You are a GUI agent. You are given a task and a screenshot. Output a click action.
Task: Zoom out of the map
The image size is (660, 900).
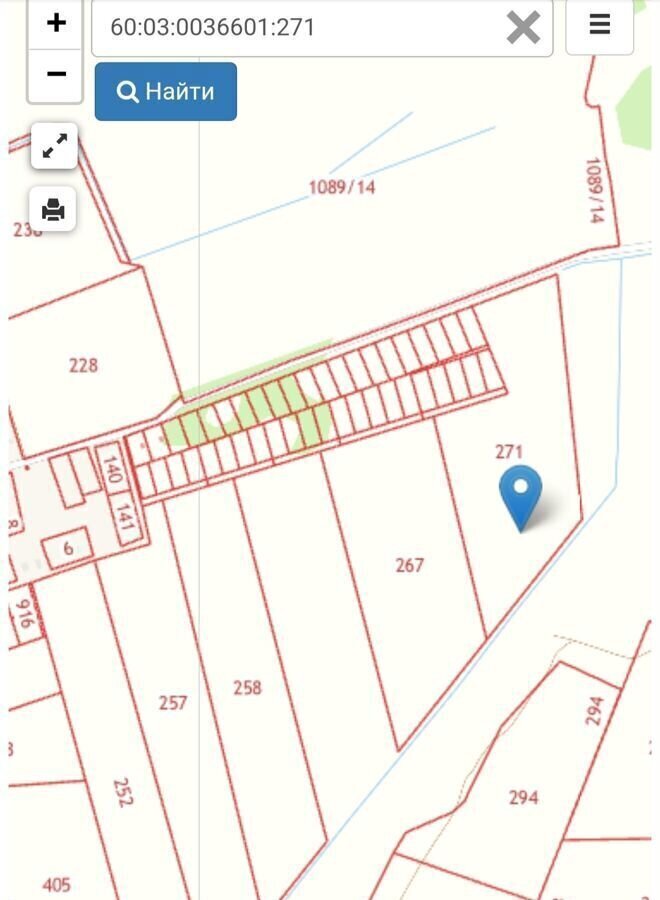(56, 74)
